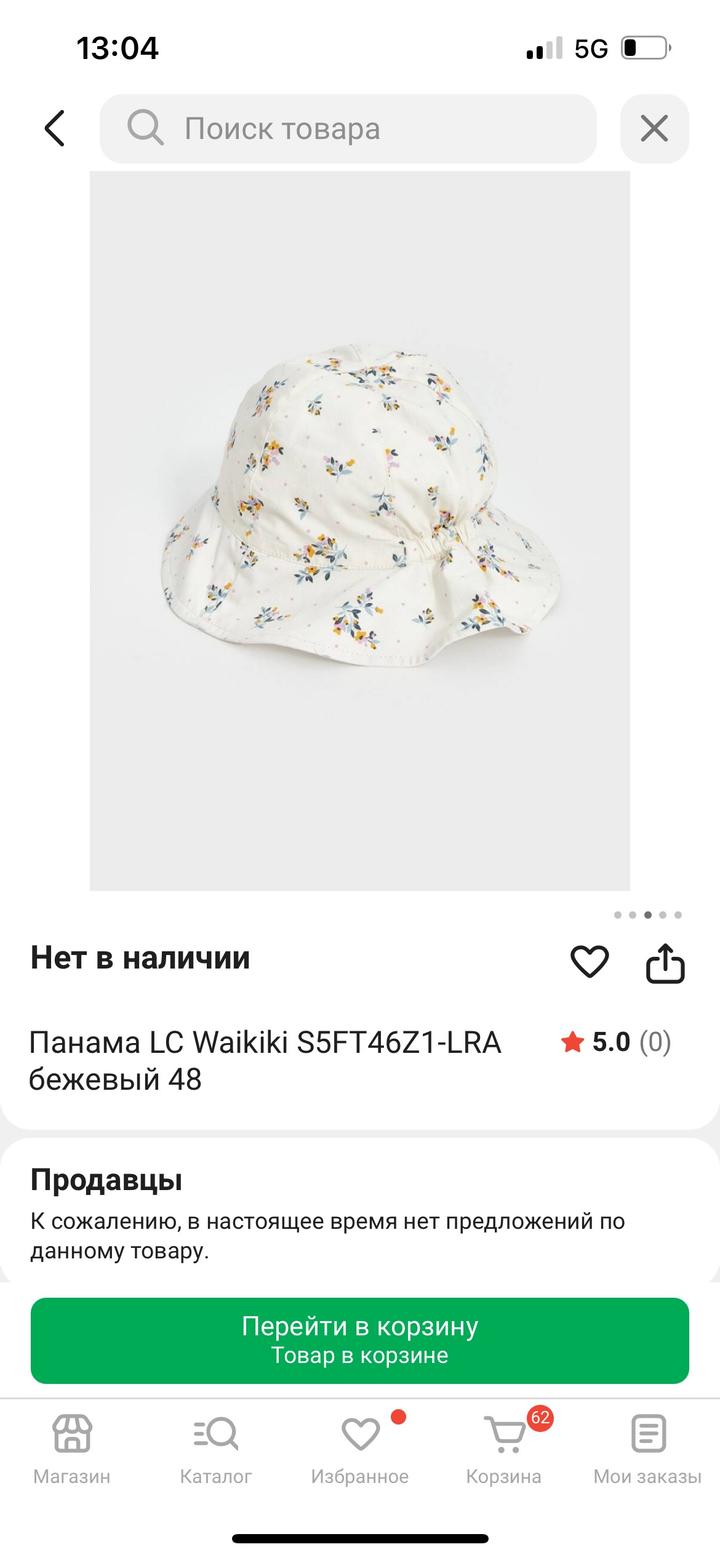Open the Корзина tab
The image size is (720, 1558).
504,1448
